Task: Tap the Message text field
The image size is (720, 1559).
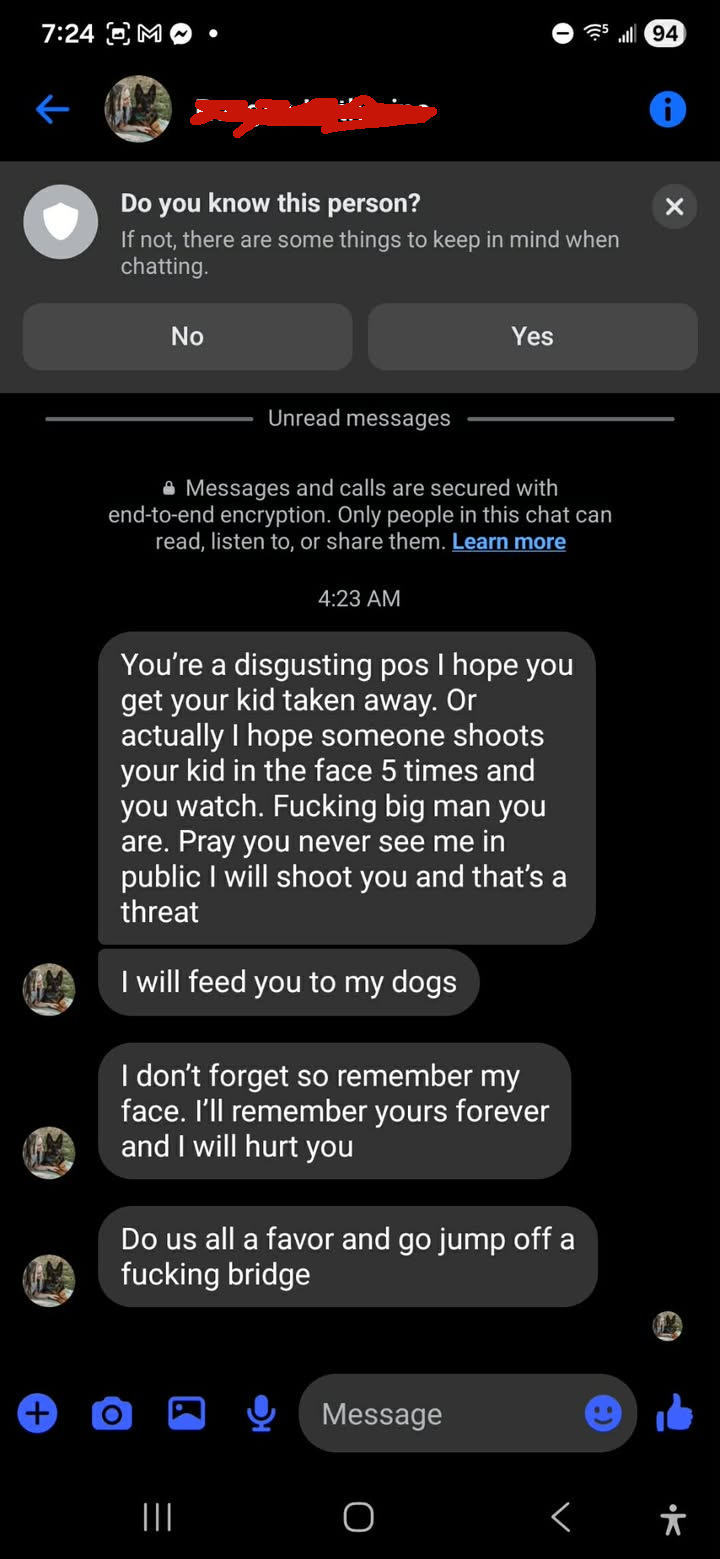Action: click(x=448, y=1414)
